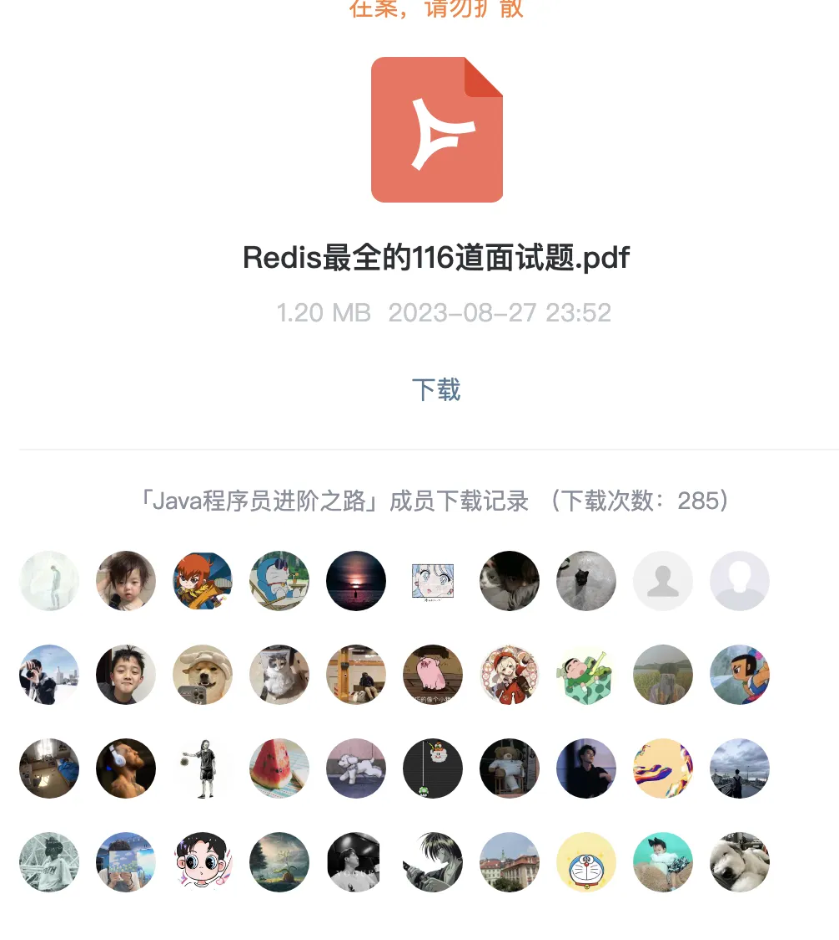Viewport: 839px width, 940px height.
Task: Tap 下载 to download the Redis PDF
Action: coord(436,389)
